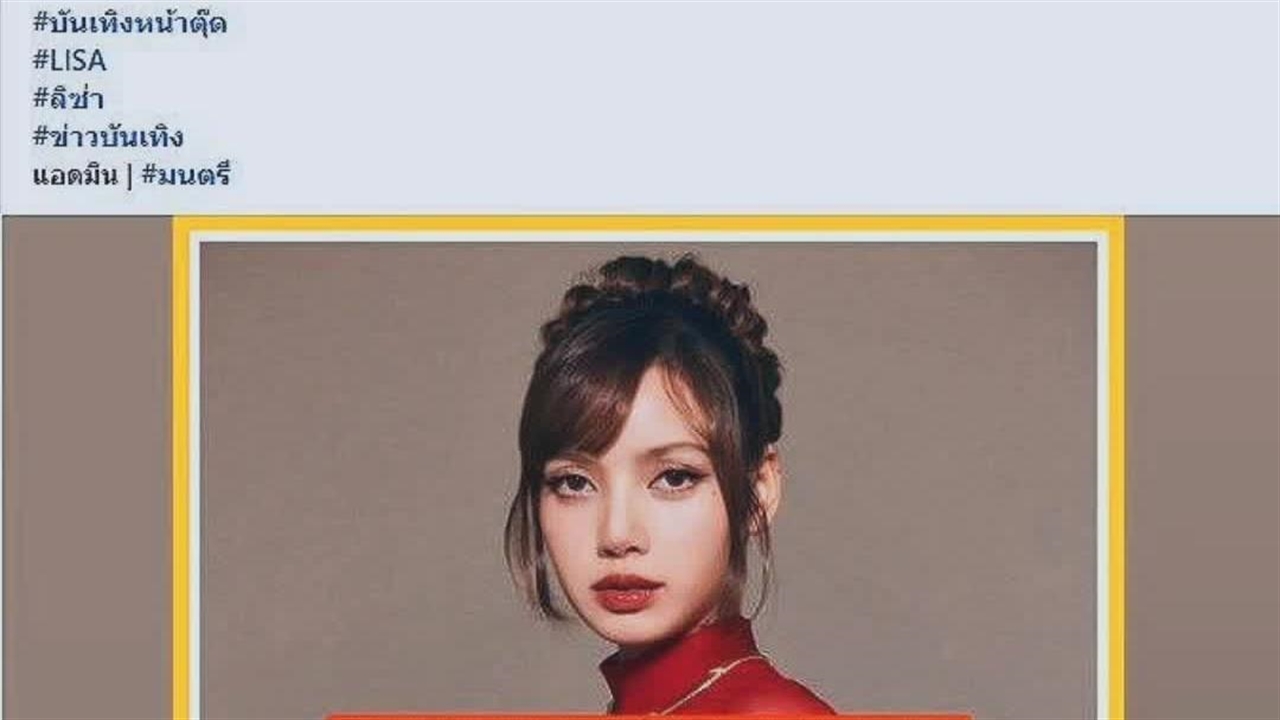Open the post's photo in full view
The width and height of the screenshot is (1280, 720).
tap(648, 470)
